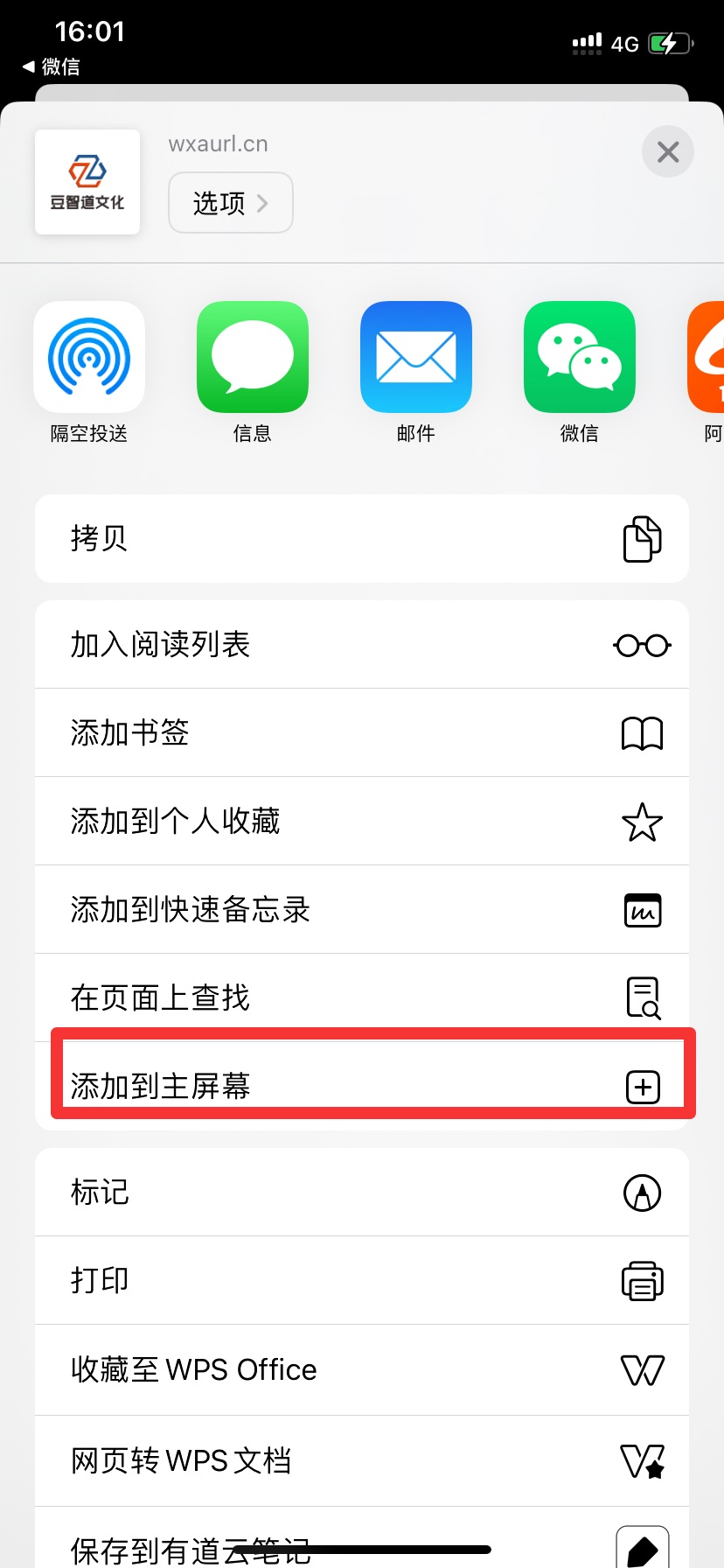Image resolution: width=724 pixels, height=1568 pixels.
Task: Open the 选项 options button
Action: click(230, 203)
